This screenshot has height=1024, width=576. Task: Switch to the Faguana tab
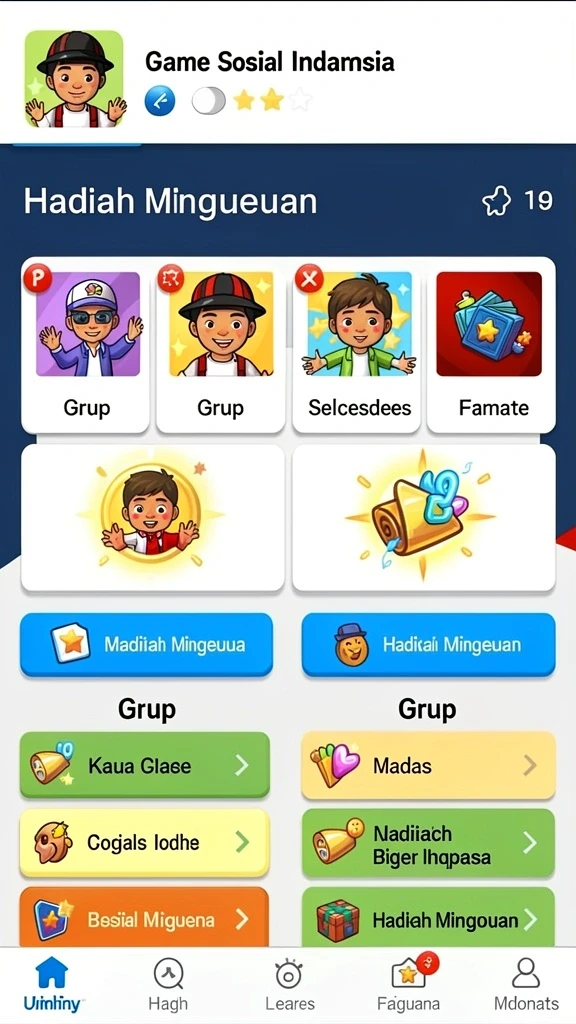(x=410, y=985)
